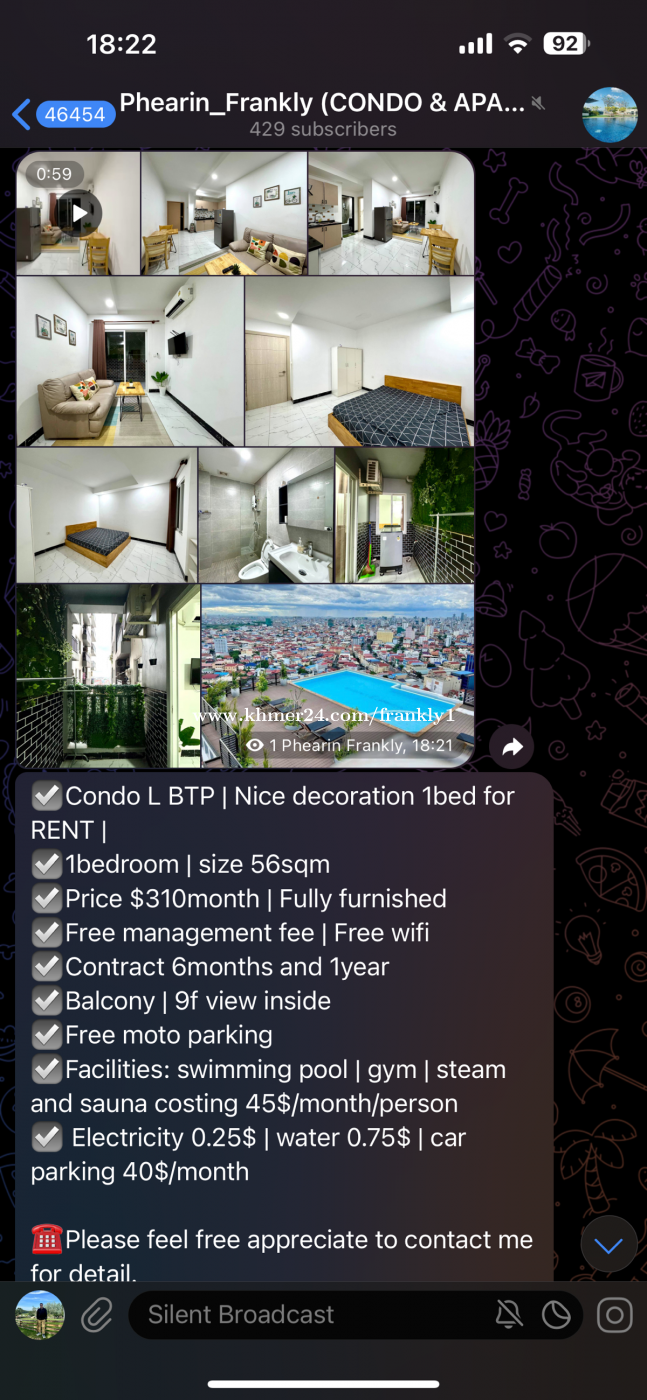The height and width of the screenshot is (1400, 647).
Task: Attach a file to the broadcast
Action: 97,1315
